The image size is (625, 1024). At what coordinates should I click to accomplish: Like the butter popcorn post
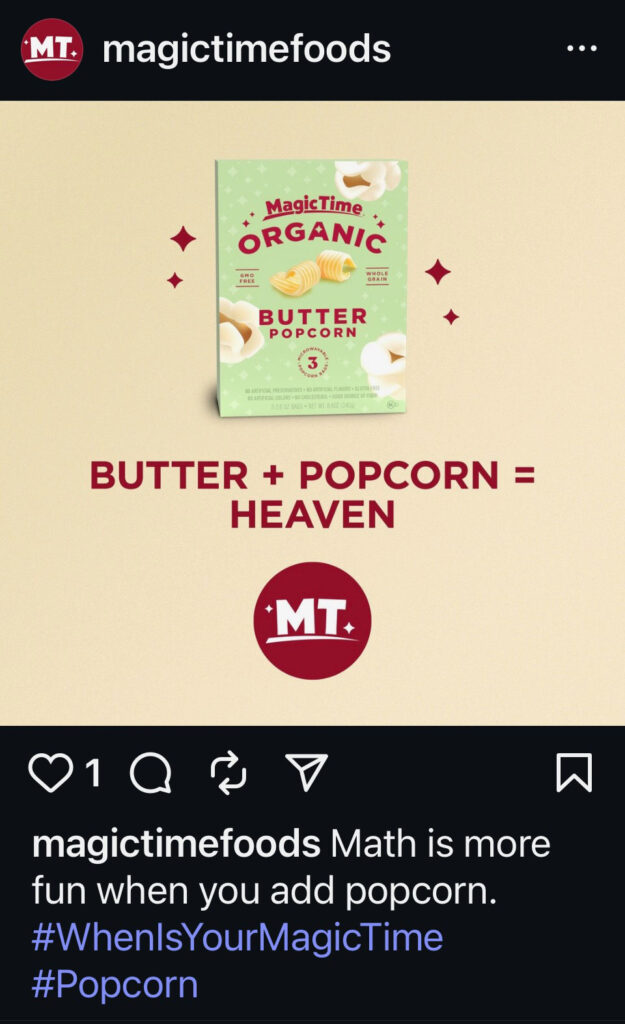48,773
